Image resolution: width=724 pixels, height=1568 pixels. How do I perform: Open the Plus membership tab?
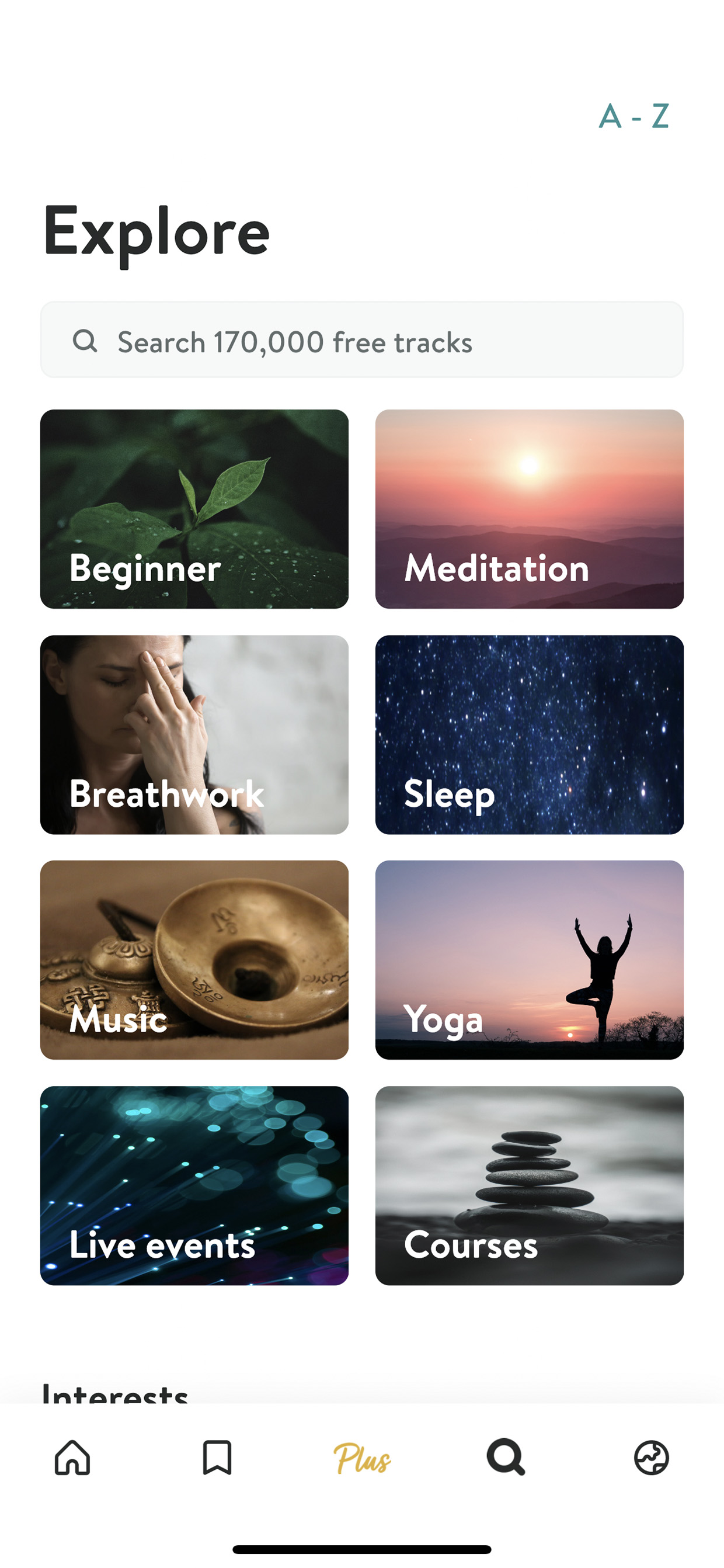[x=362, y=1458]
